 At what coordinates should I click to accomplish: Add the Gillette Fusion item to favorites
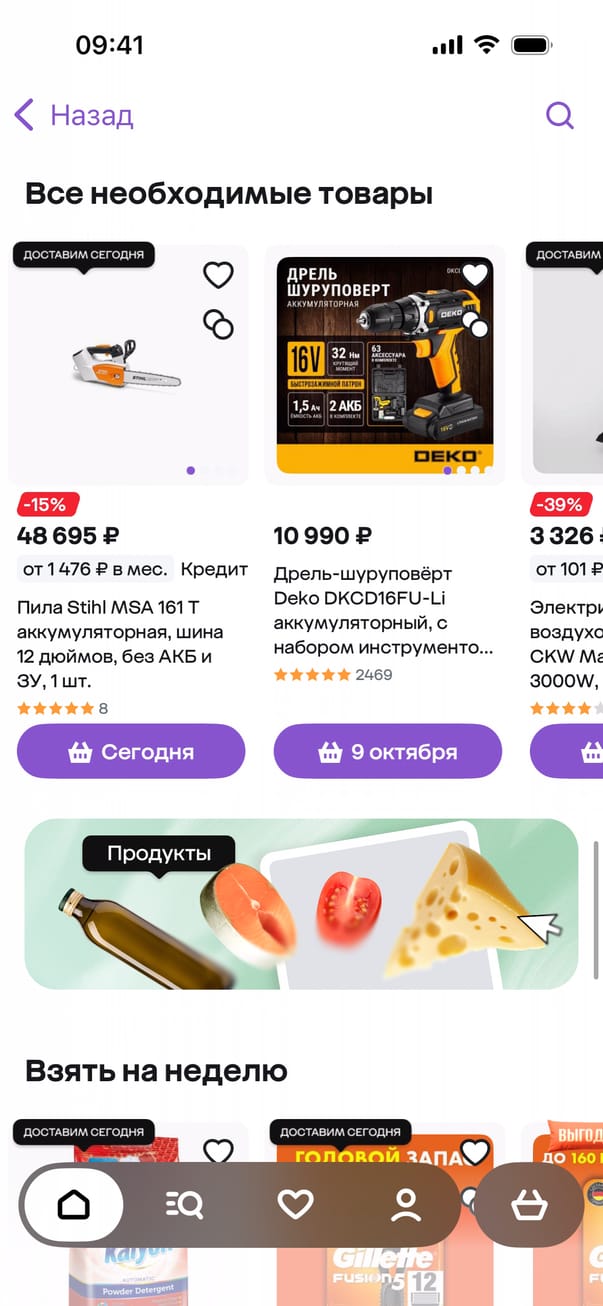(x=475, y=1151)
